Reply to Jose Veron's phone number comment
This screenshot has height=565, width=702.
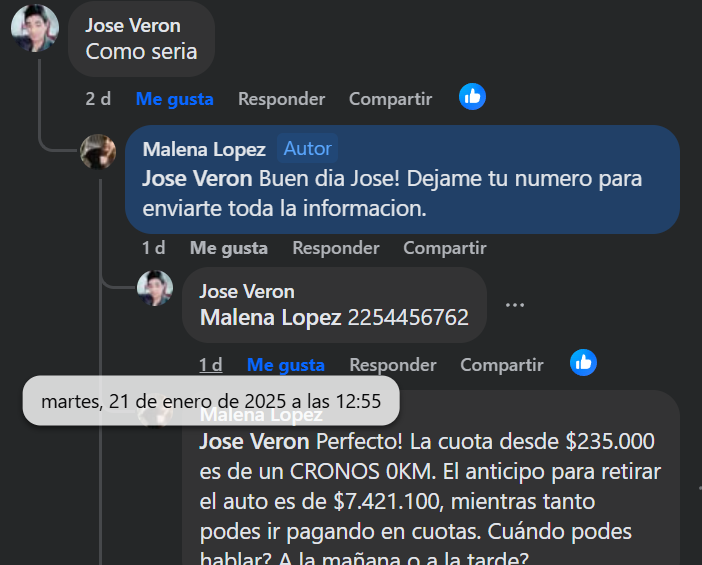click(x=392, y=365)
